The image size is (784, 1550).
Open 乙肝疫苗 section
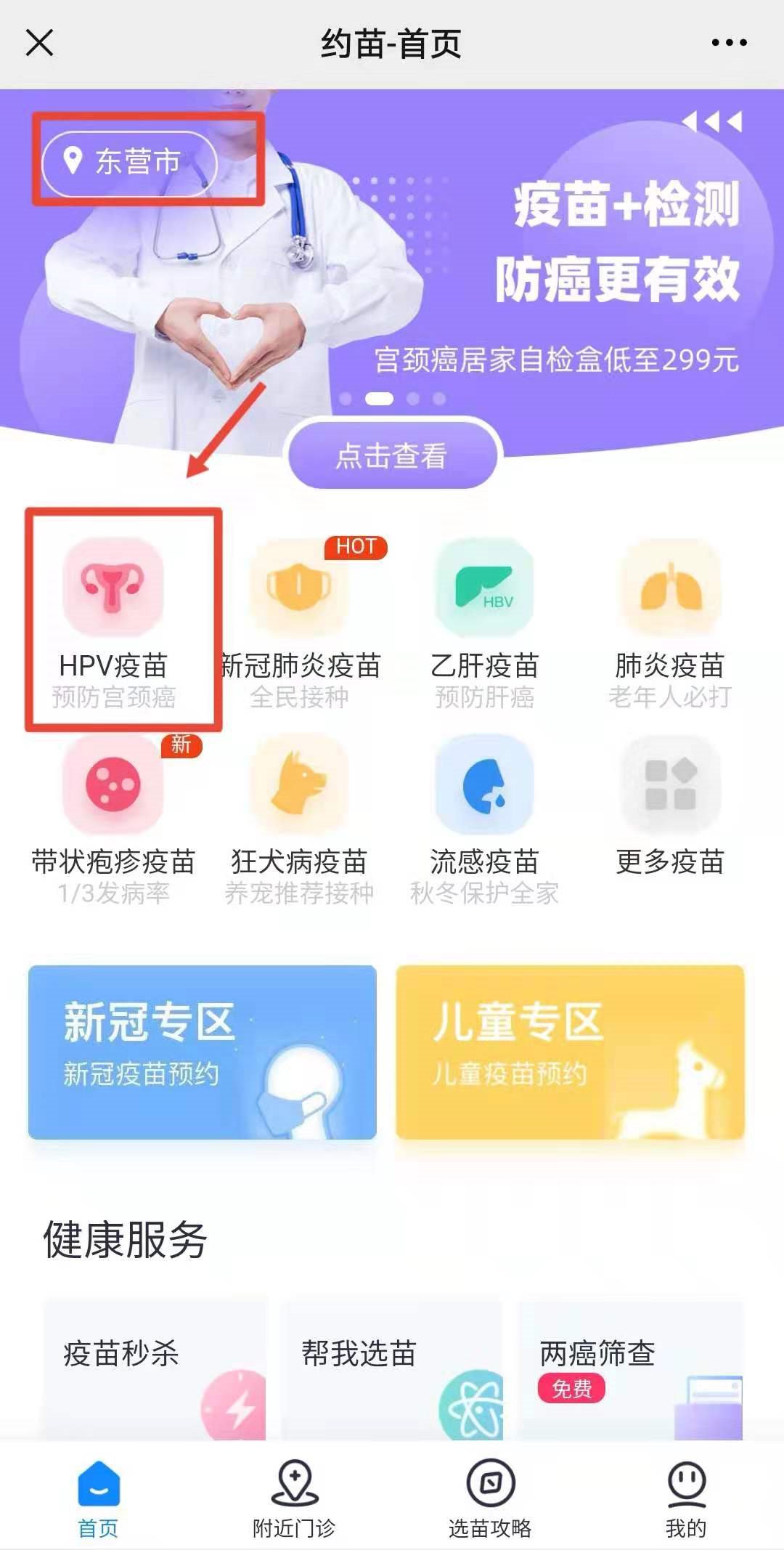(484, 617)
